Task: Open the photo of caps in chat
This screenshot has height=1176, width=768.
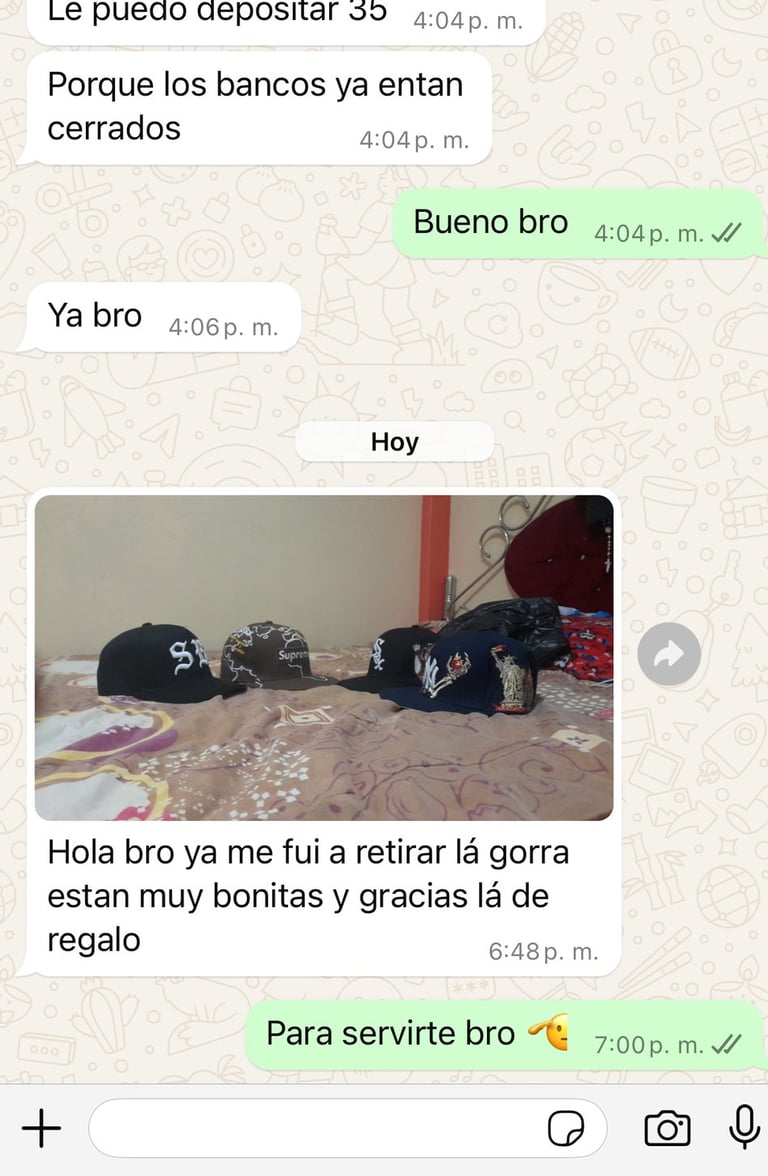Action: pos(323,657)
